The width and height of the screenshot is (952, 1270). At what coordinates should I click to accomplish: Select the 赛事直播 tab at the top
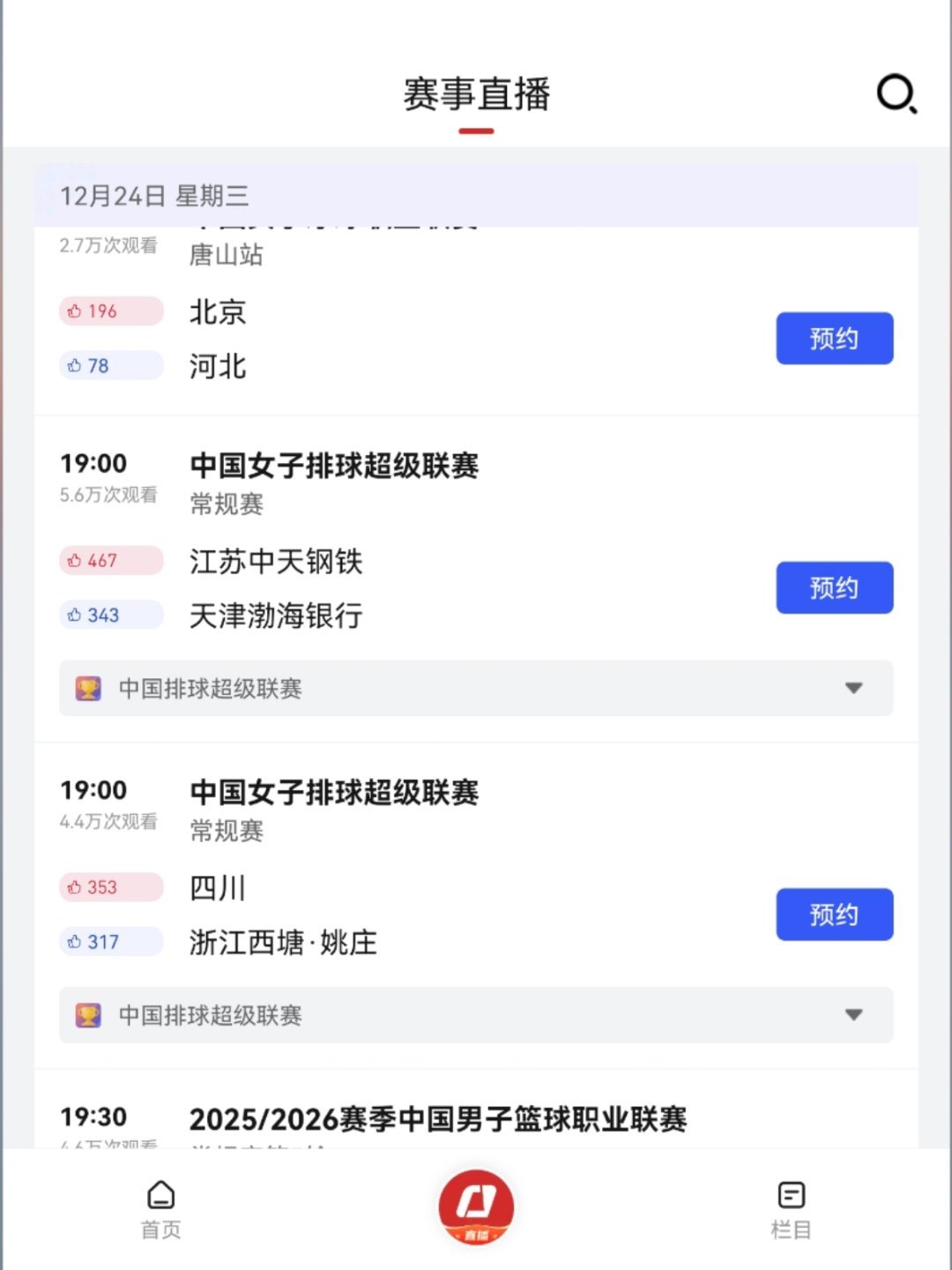[x=476, y=97]
